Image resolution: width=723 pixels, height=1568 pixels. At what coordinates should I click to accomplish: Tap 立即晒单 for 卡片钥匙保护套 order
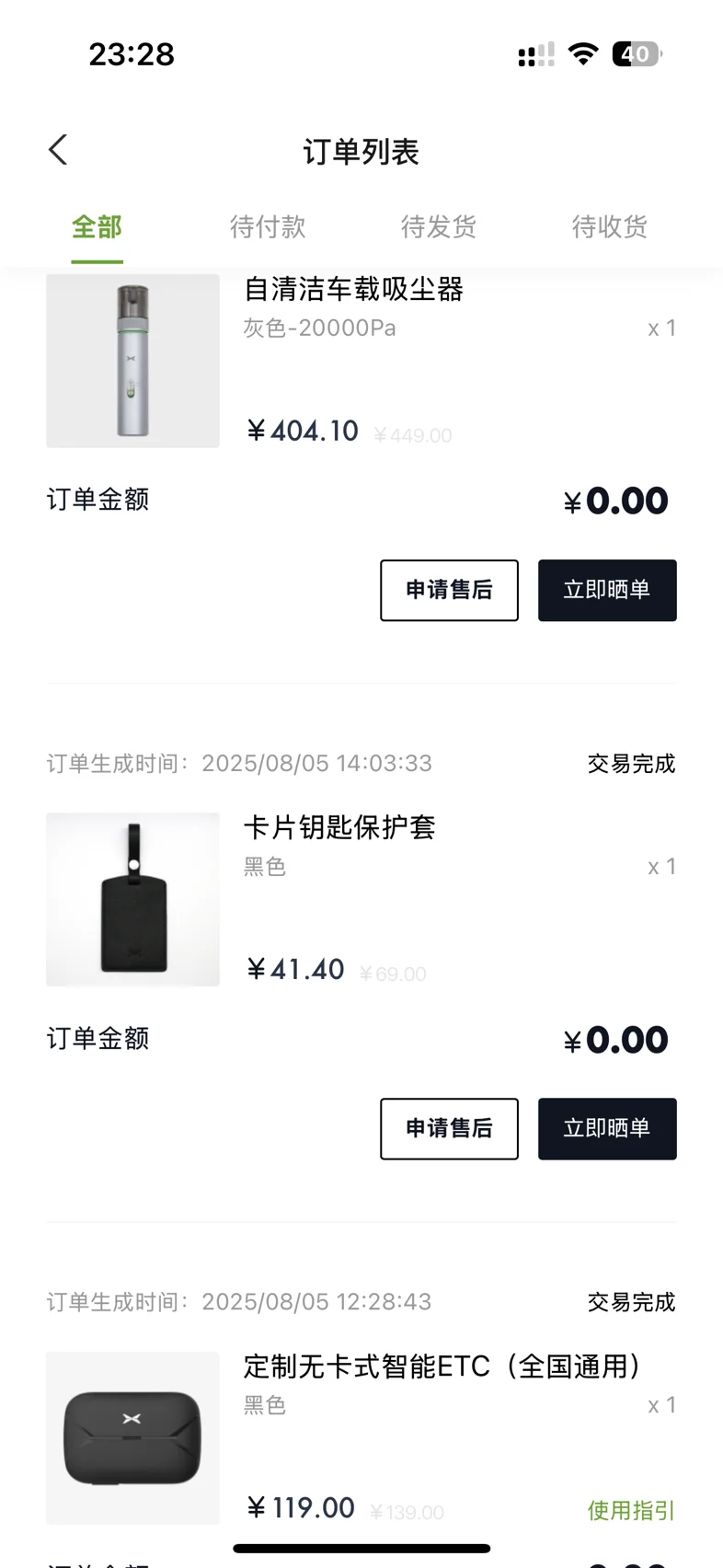pyautogui.click(x=607, y=1128)
